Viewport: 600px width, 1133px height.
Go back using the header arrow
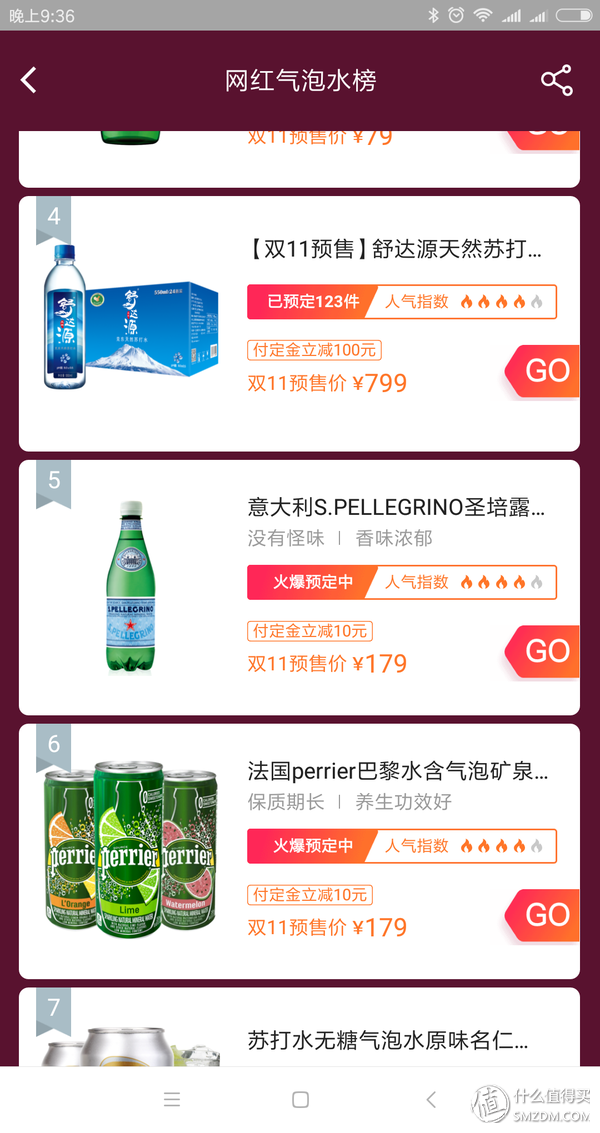tap(29, 81)
